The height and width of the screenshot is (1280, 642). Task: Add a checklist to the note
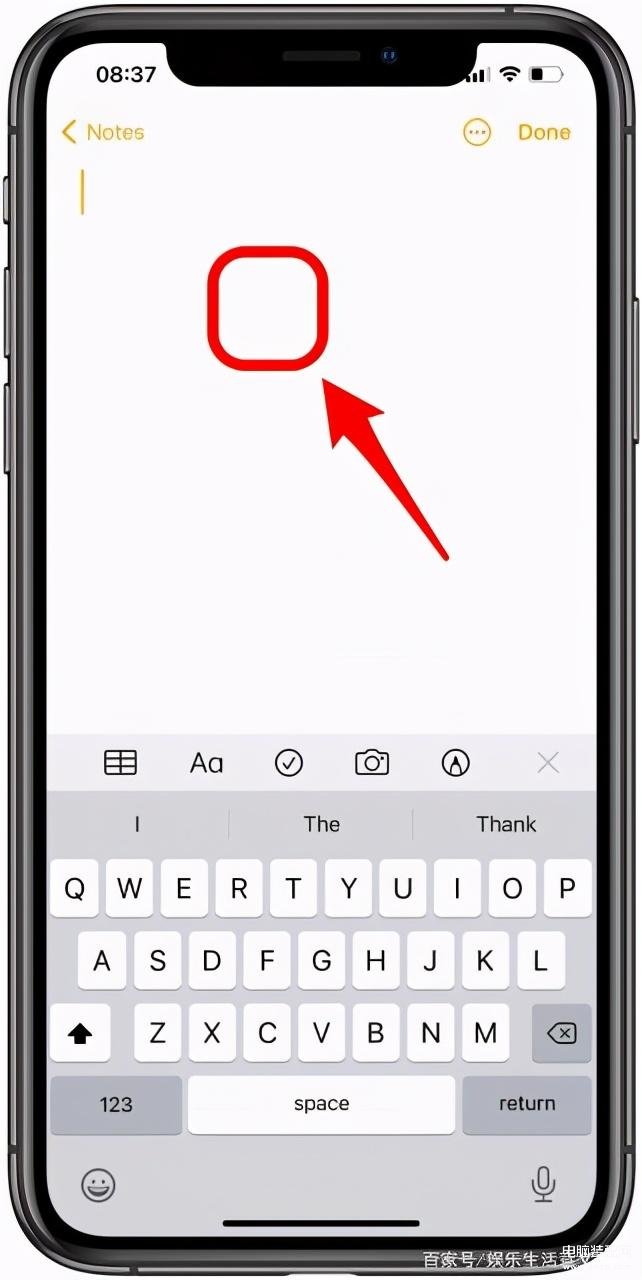(x=289, y=763)
